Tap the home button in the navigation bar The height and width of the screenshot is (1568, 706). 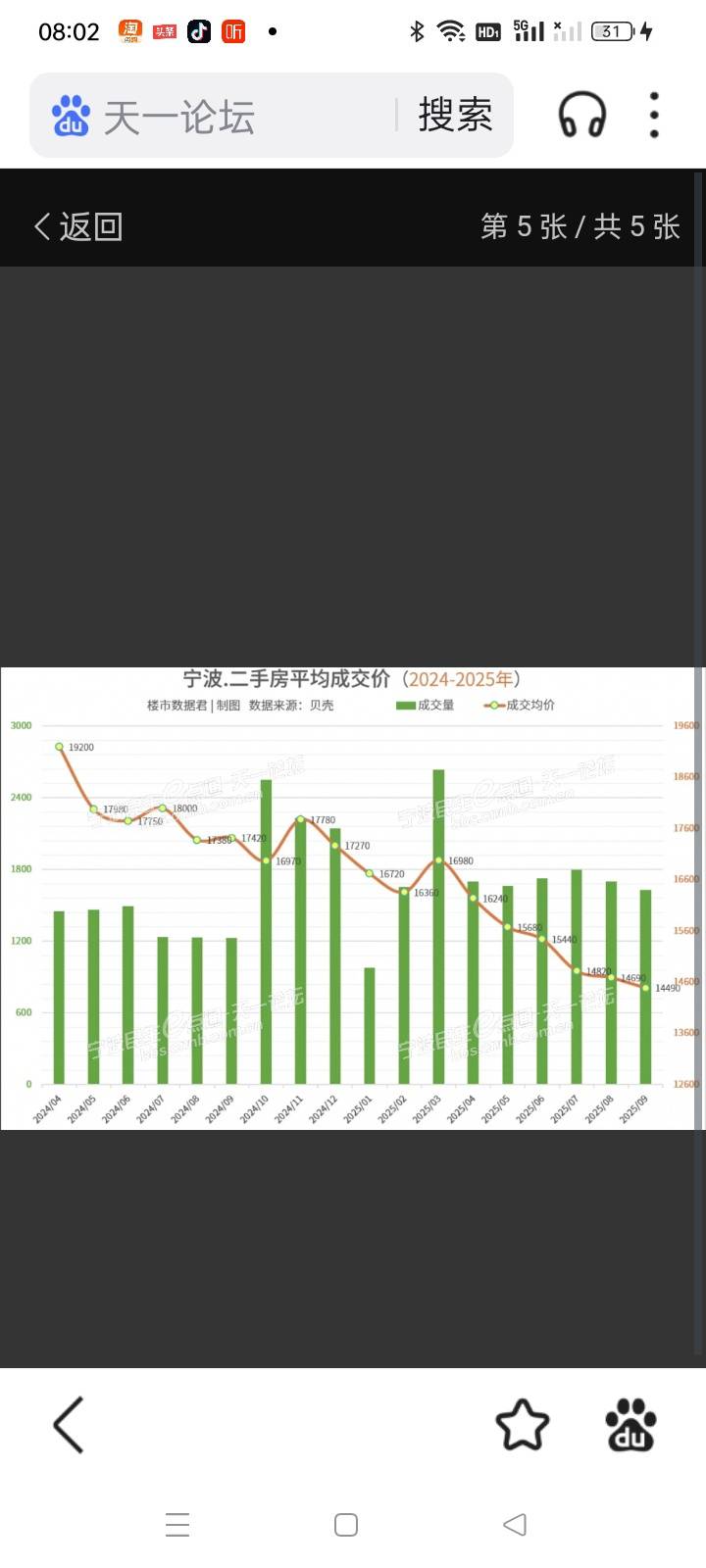pos(345,1525)
